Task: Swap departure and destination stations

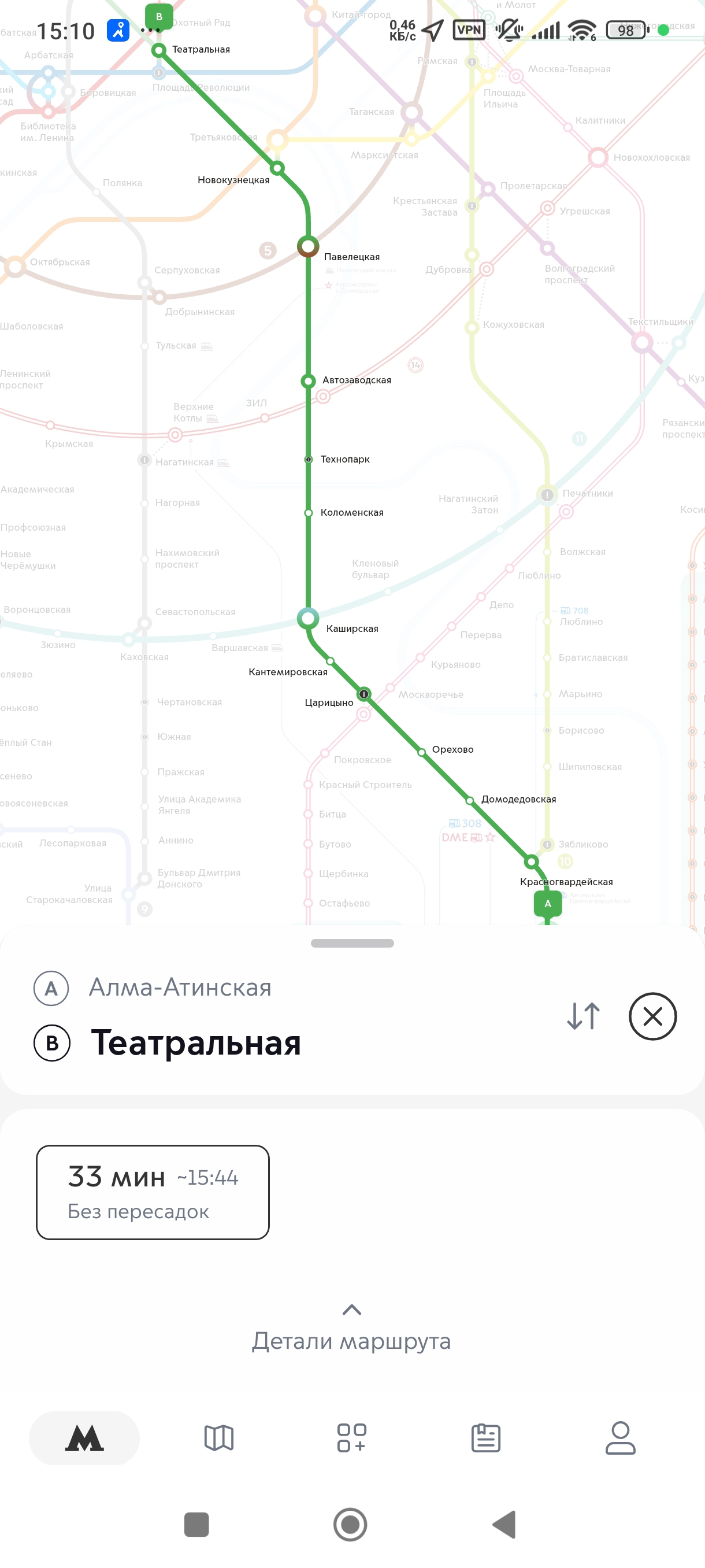Action: click(583, 1016)
